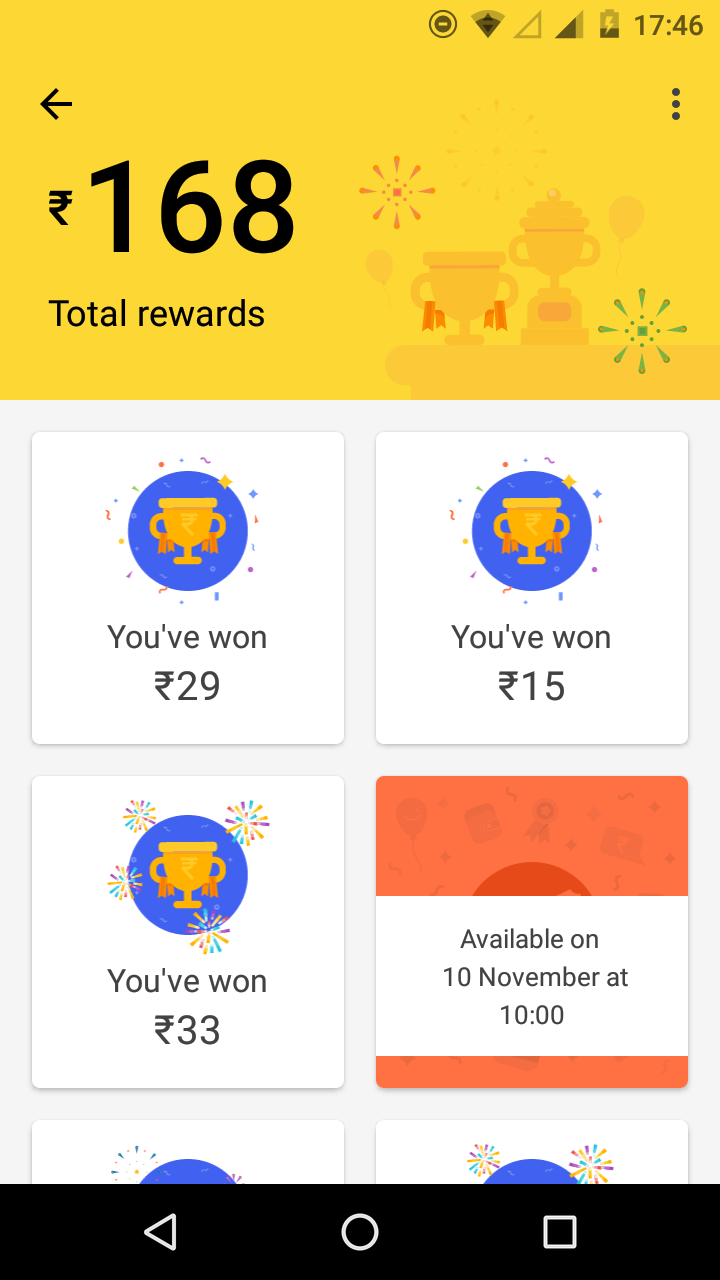Image resolution: width=720 pixels, height=1280 pixels.
Task: Open the three-dot overflow menu
Action: (676, 104)
